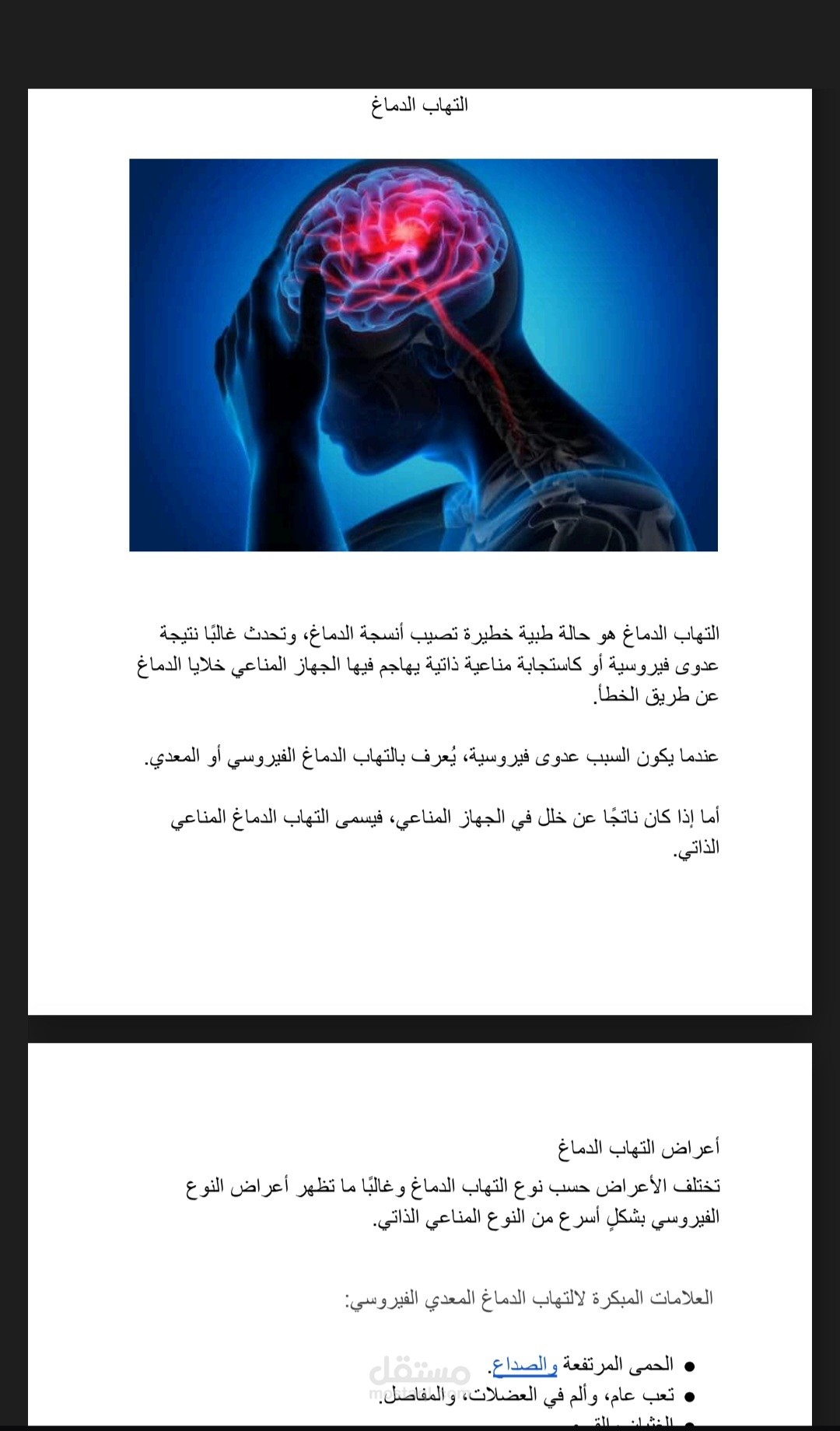Open the underlined والصداع link
This screenshot has width=840, height=1431.
(x=526, y=1364)
